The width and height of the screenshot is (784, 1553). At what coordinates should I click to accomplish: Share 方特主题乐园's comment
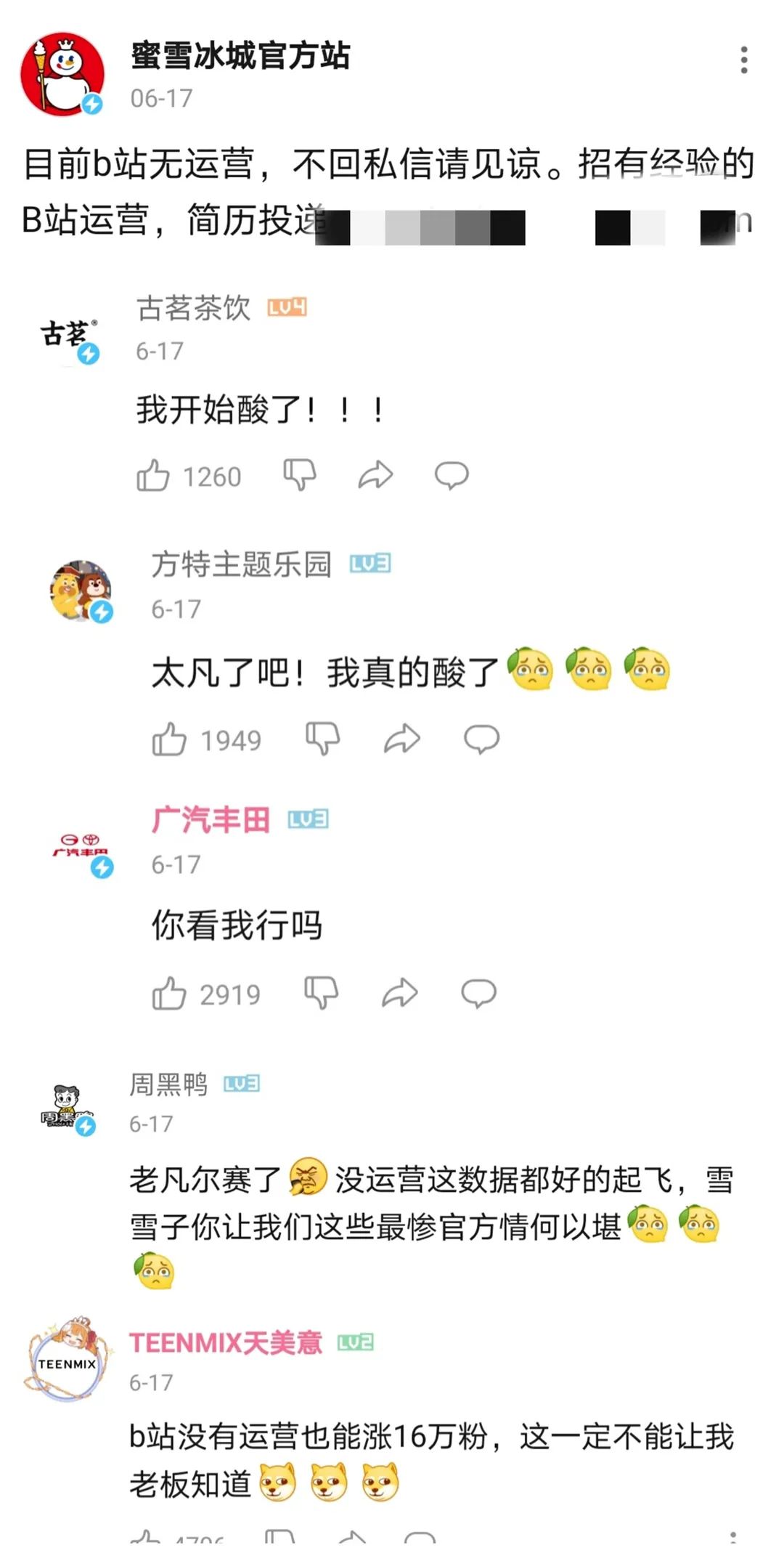tap(401, 739)
